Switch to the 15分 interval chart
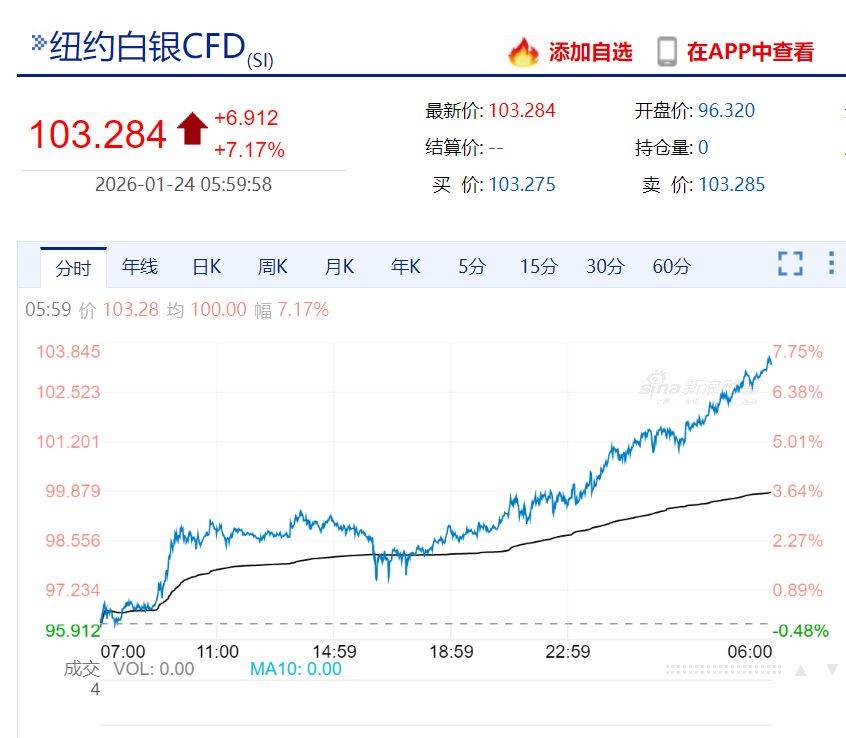 tap(538, 266)
